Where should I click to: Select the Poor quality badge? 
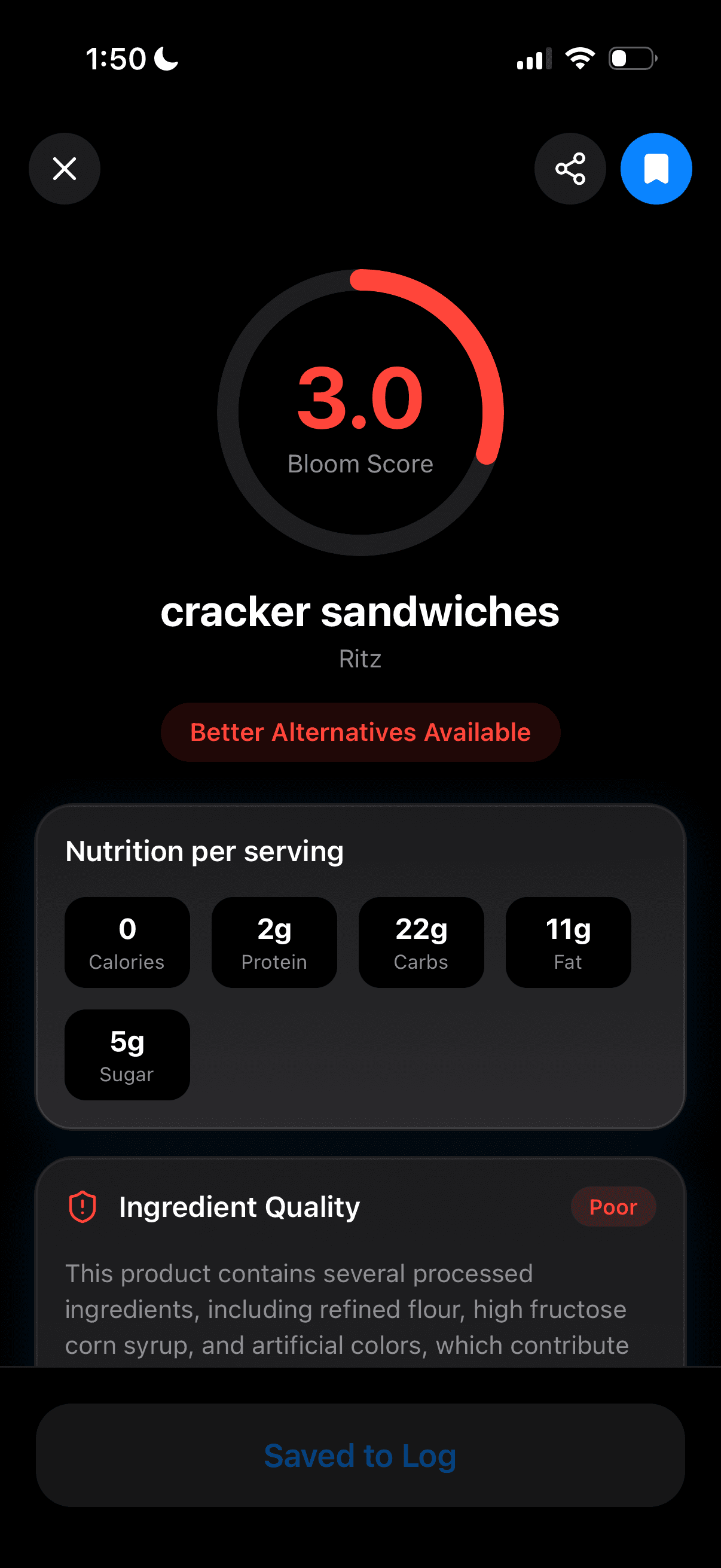[x=613, y=1206]
